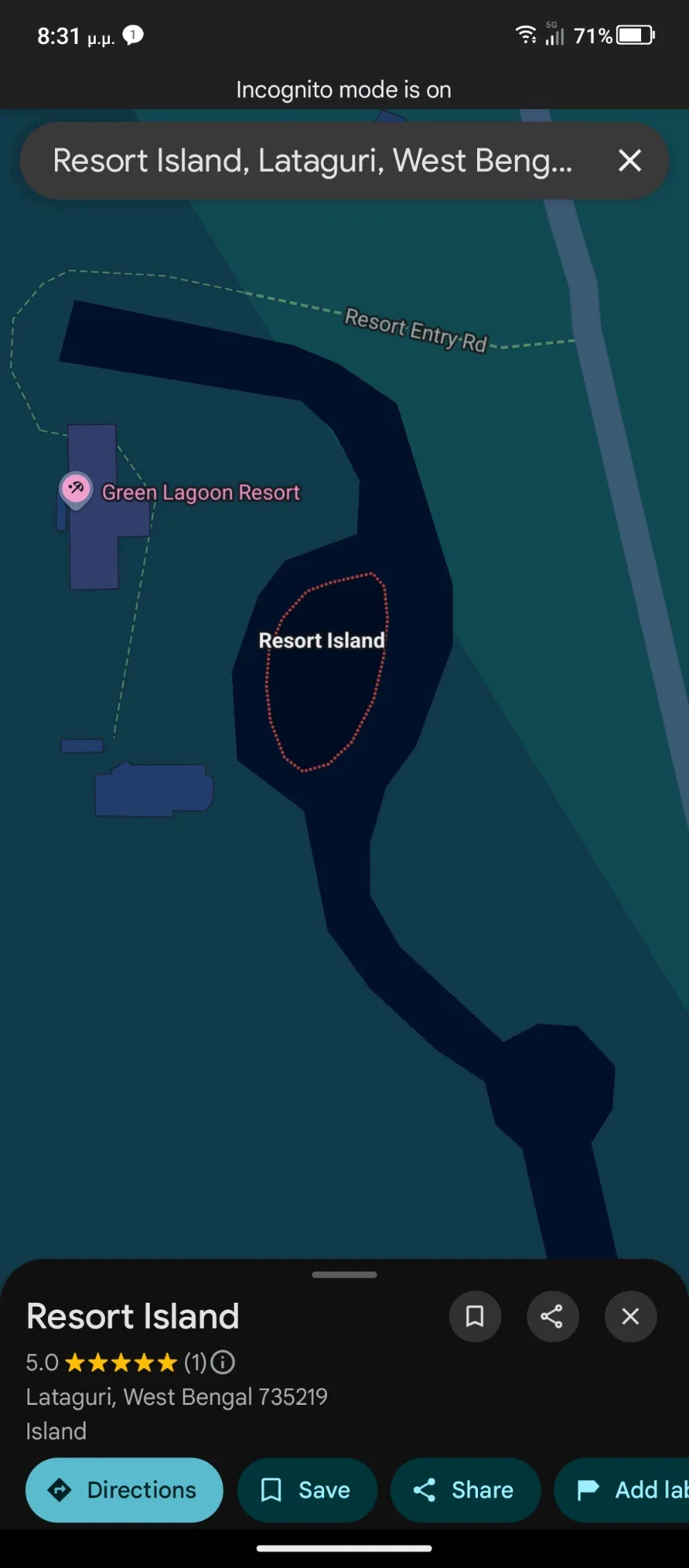Tap the round share icon in place header

(552, 1316)
